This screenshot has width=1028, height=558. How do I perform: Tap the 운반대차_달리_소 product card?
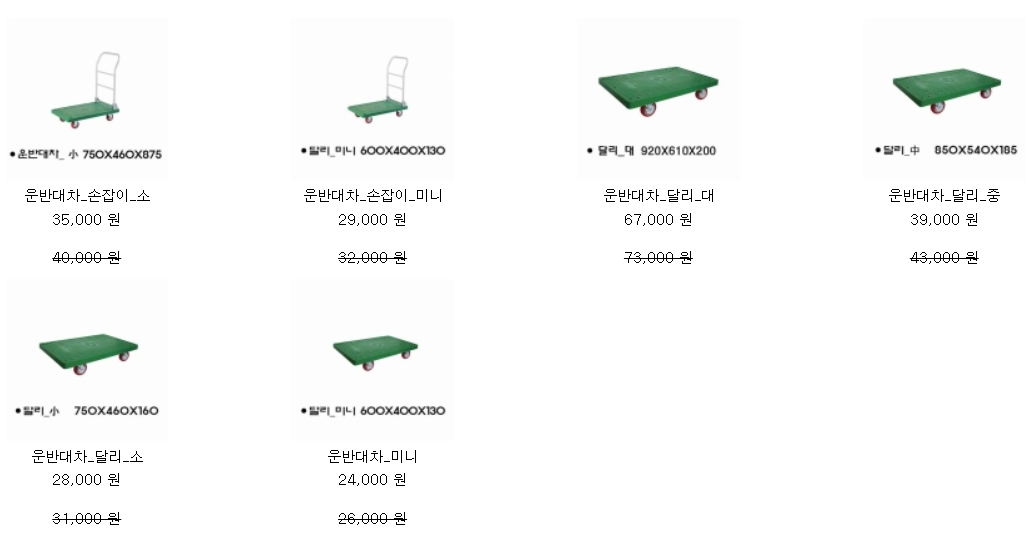click(x=87, y=360)
